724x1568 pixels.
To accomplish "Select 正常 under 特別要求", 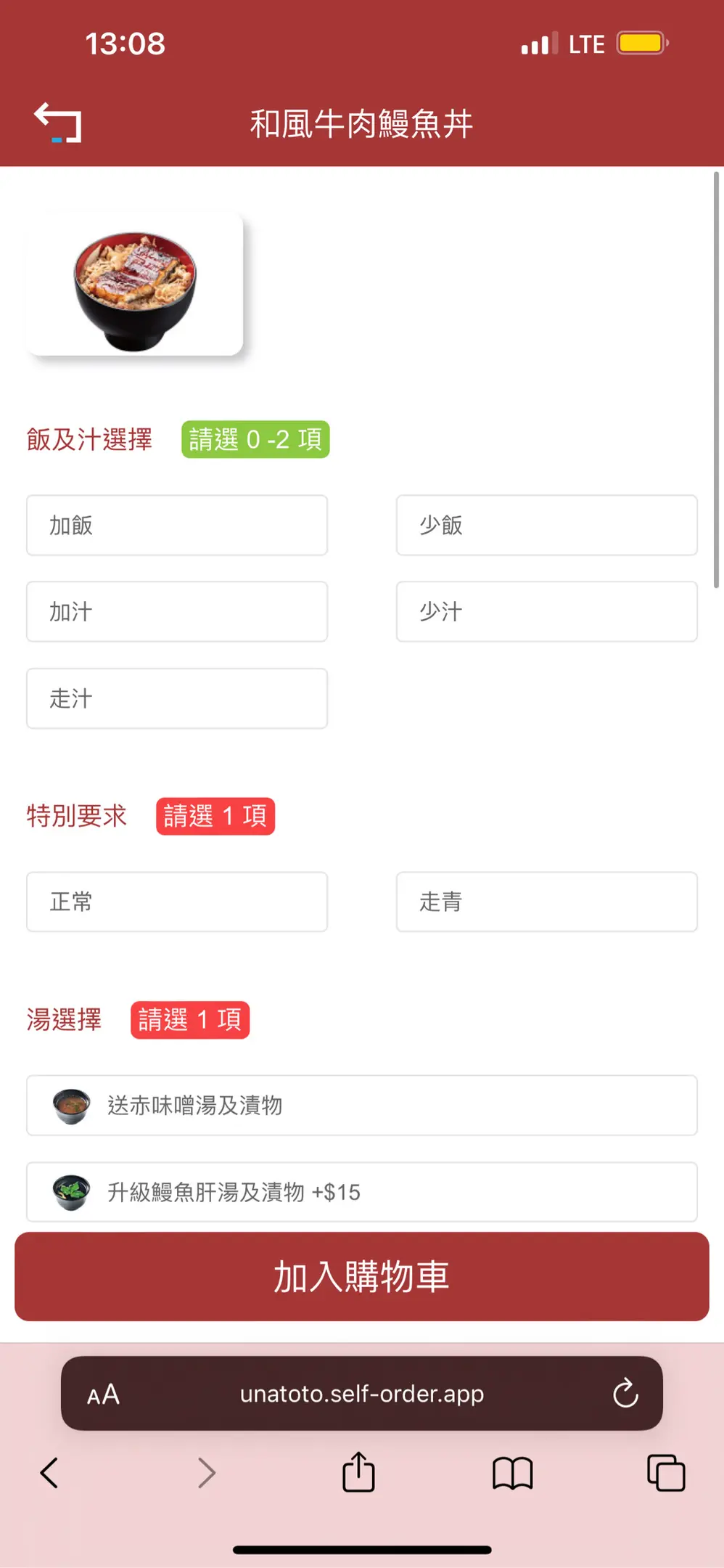I will [177, 902].
